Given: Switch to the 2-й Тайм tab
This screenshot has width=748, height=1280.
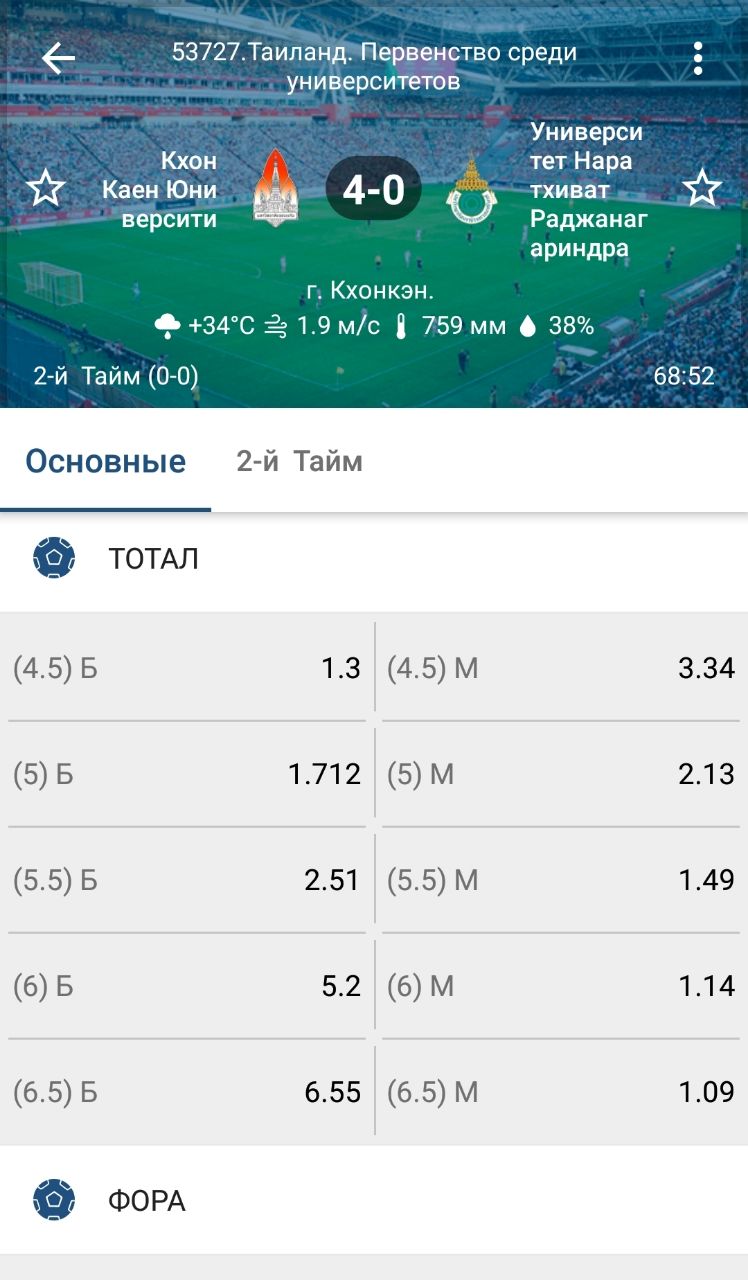Looking at the screenshot, I should point(300,461).
